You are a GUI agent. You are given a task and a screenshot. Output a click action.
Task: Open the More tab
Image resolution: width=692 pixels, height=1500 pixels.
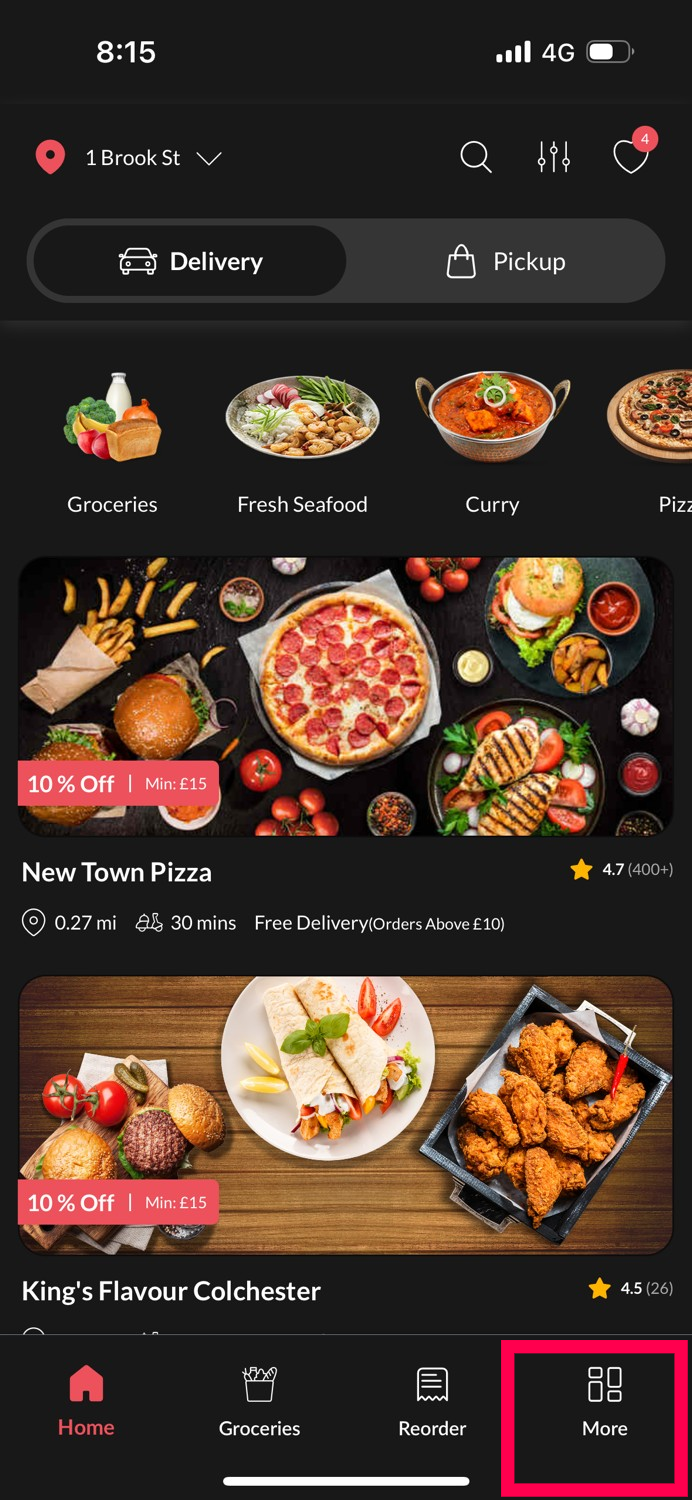coord(604,1401)
